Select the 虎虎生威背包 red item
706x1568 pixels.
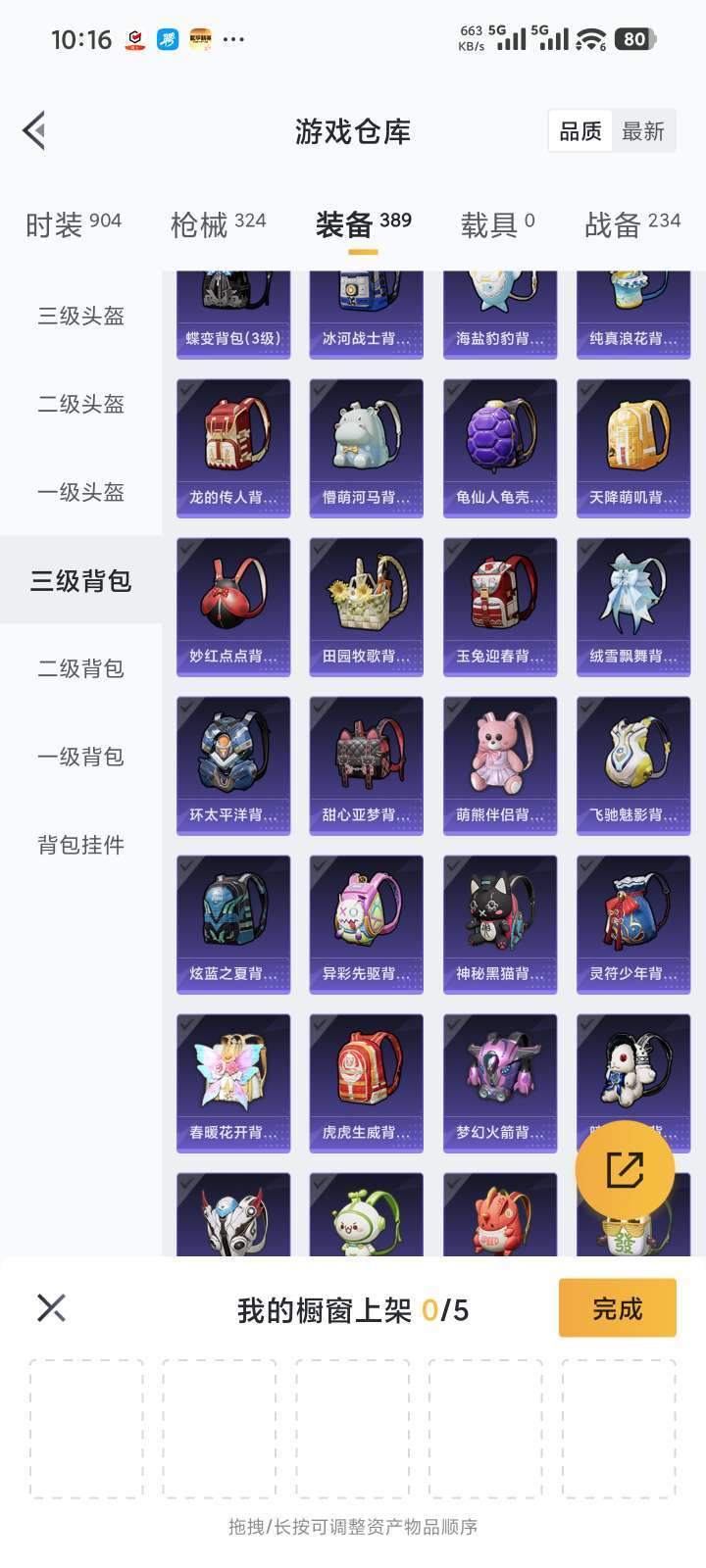[366, 1082]
